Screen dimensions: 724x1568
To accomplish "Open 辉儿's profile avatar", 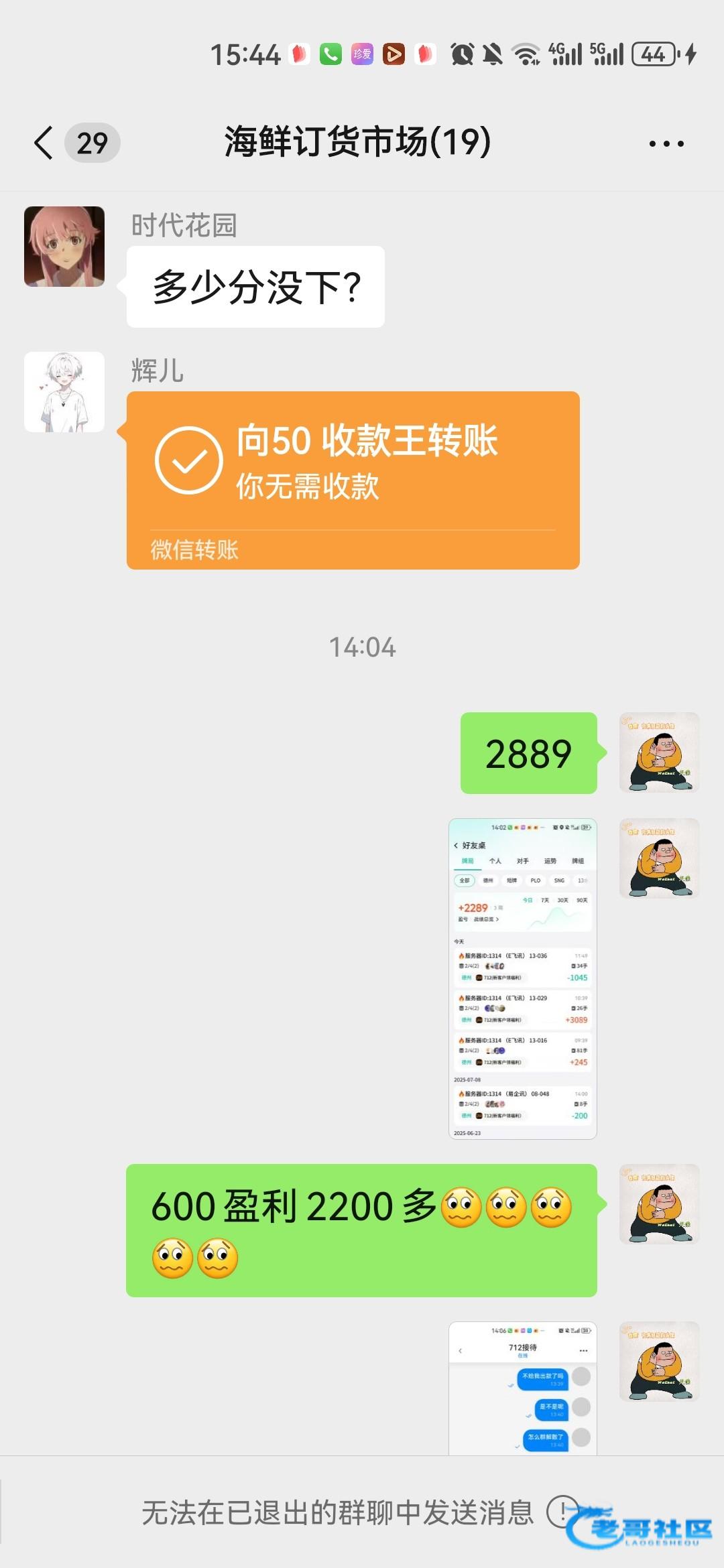I will [x=64, y=392].
